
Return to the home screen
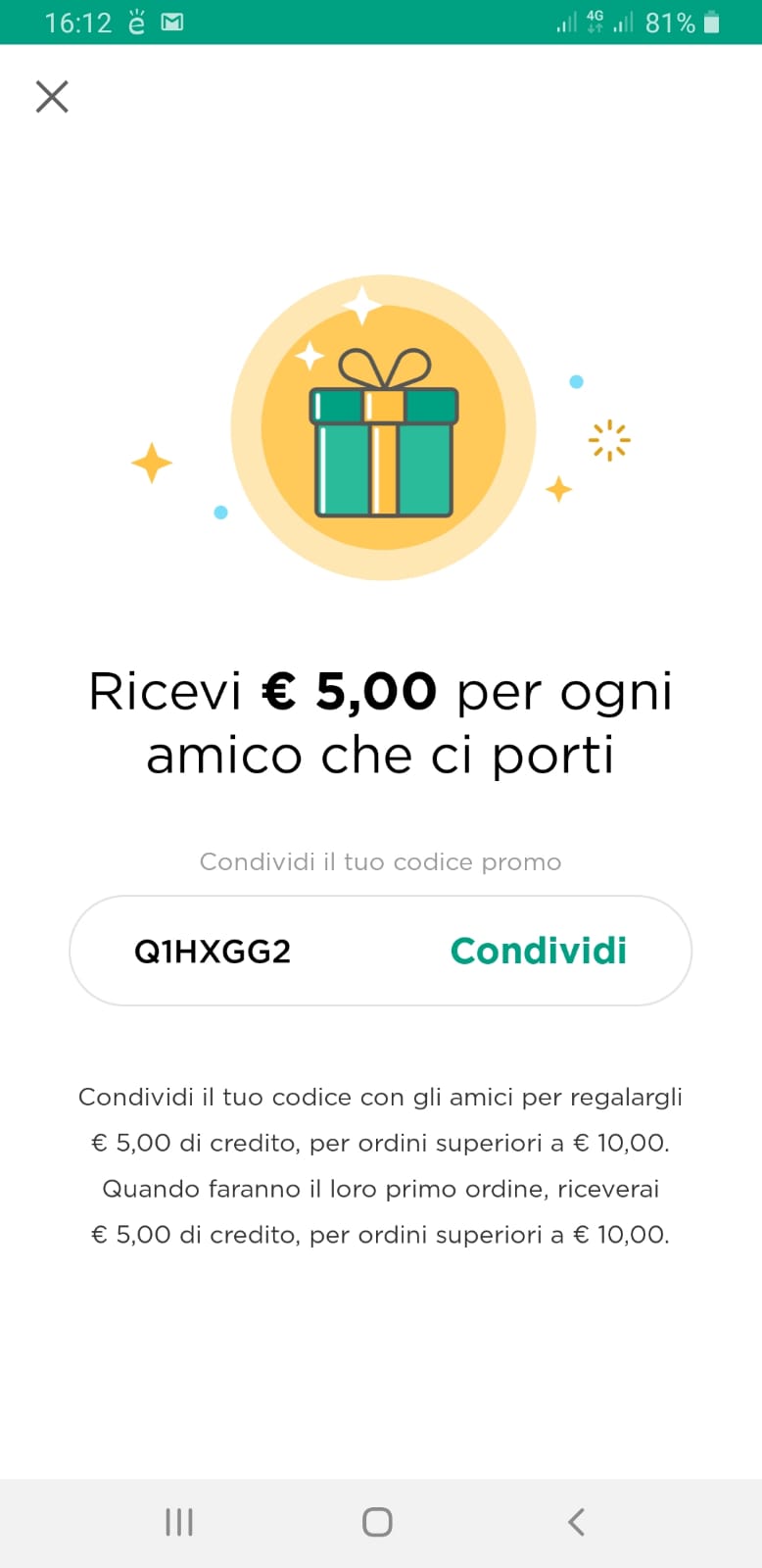tap(377, 1521)
